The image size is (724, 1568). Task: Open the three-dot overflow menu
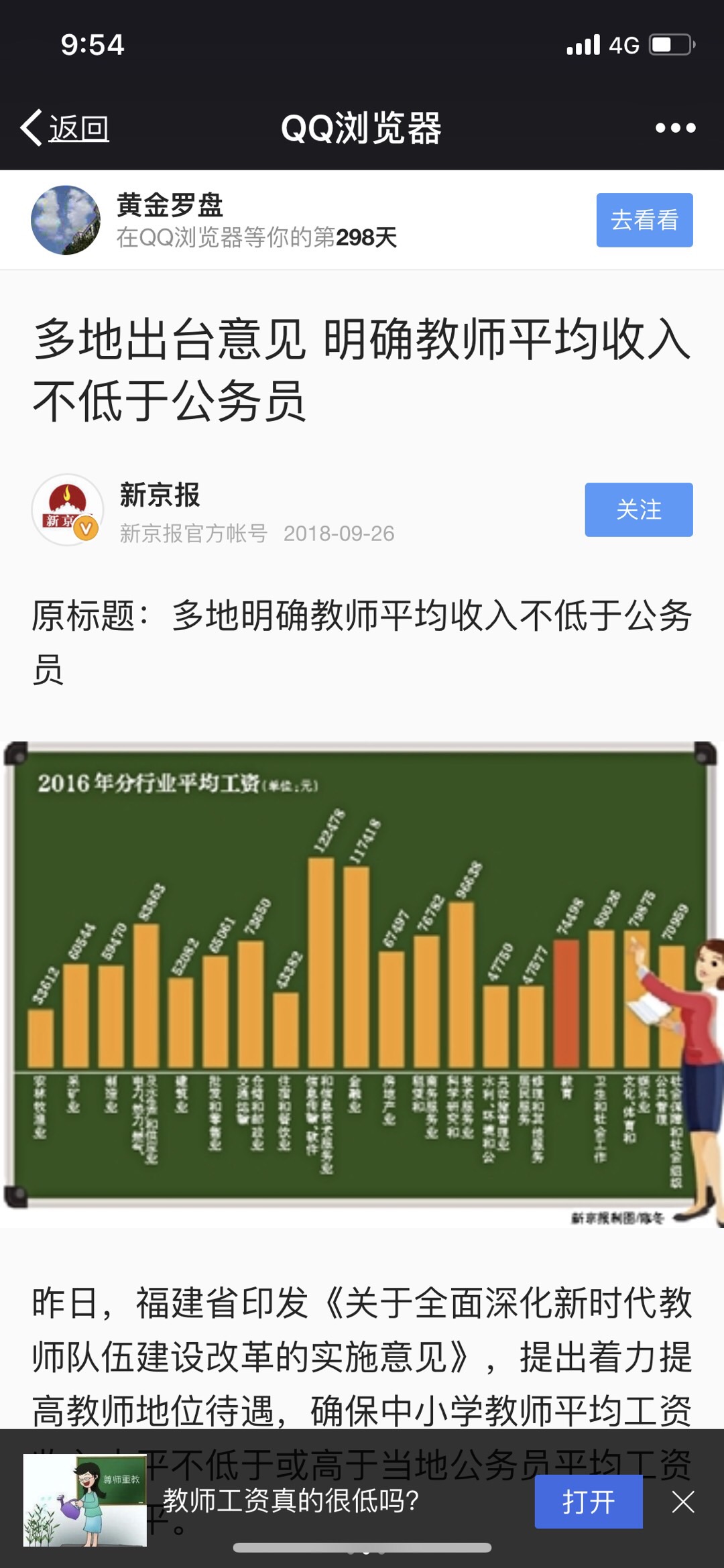pos(675,127)
